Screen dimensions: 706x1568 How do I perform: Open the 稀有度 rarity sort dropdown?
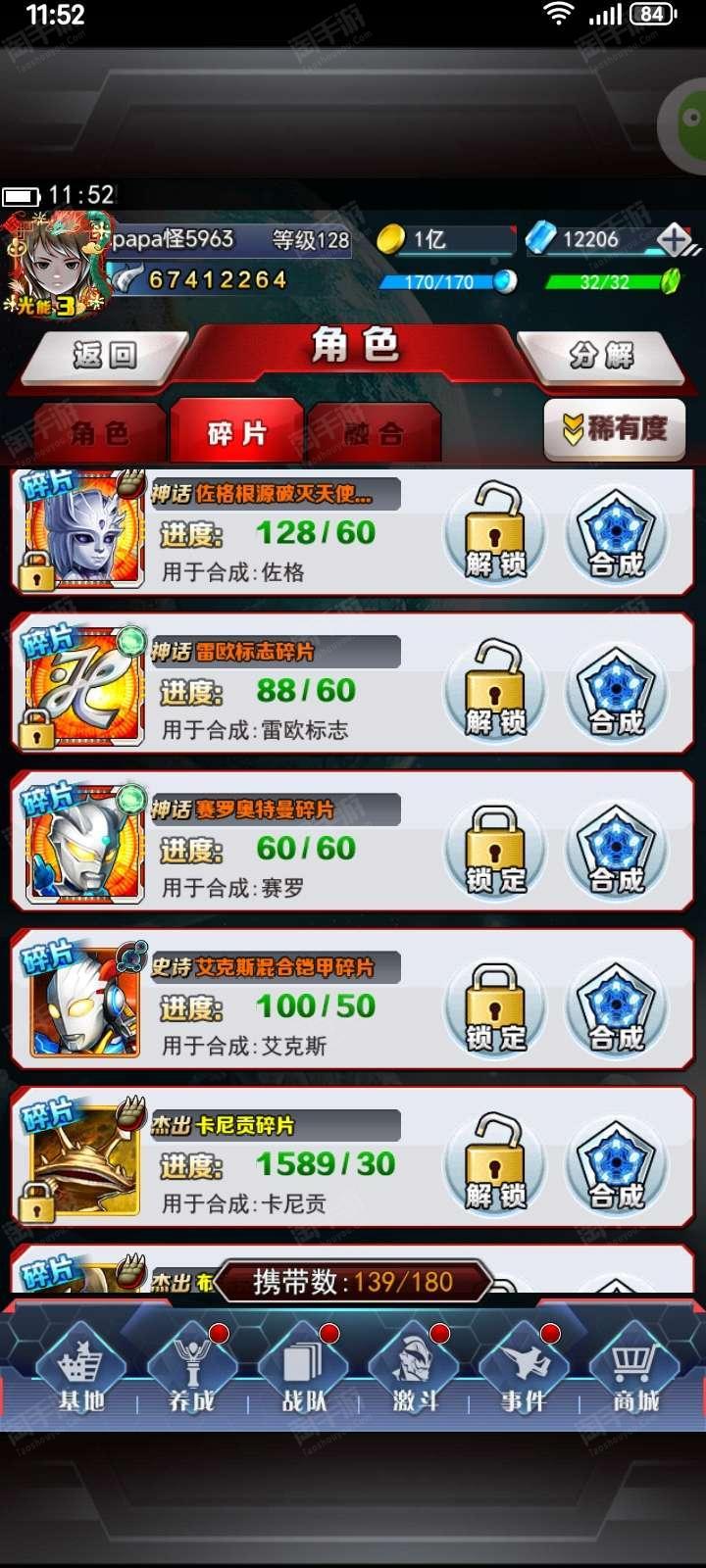[x=615, y=428]
